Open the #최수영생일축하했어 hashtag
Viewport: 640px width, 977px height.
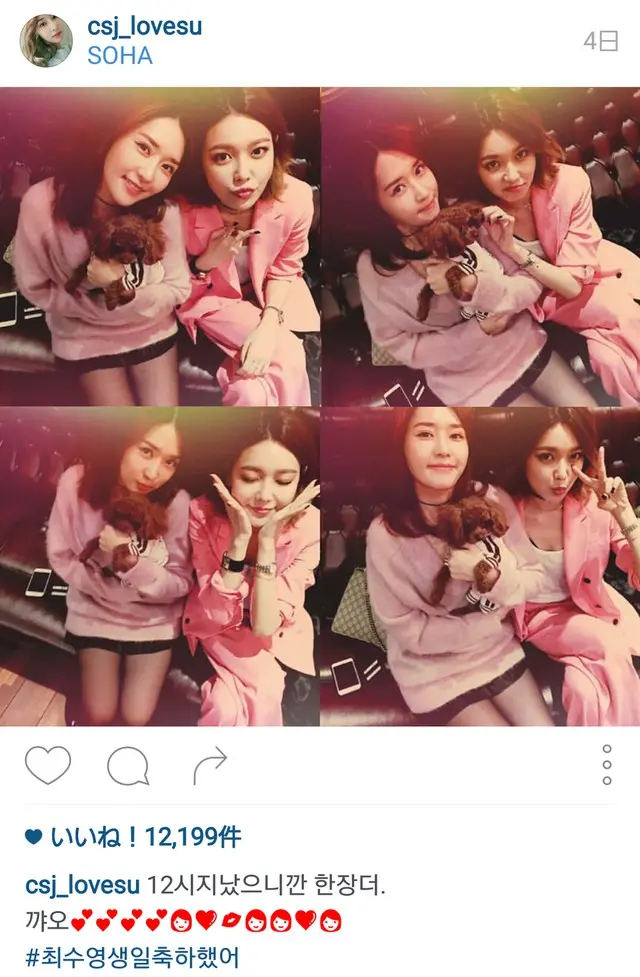pyautogui.click(x=131, y=957)
